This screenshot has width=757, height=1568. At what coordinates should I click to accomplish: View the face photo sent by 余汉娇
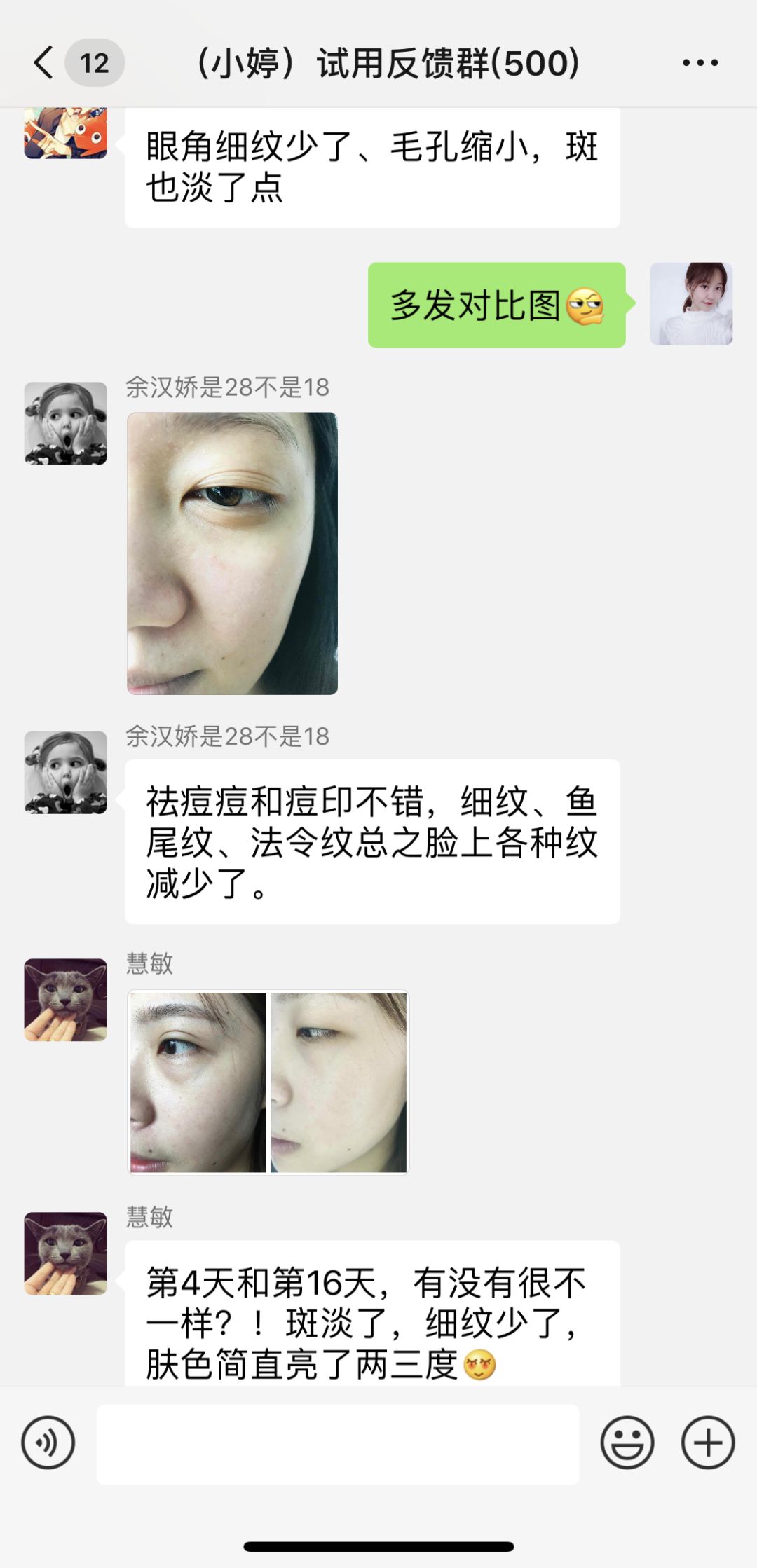point(232,553)
